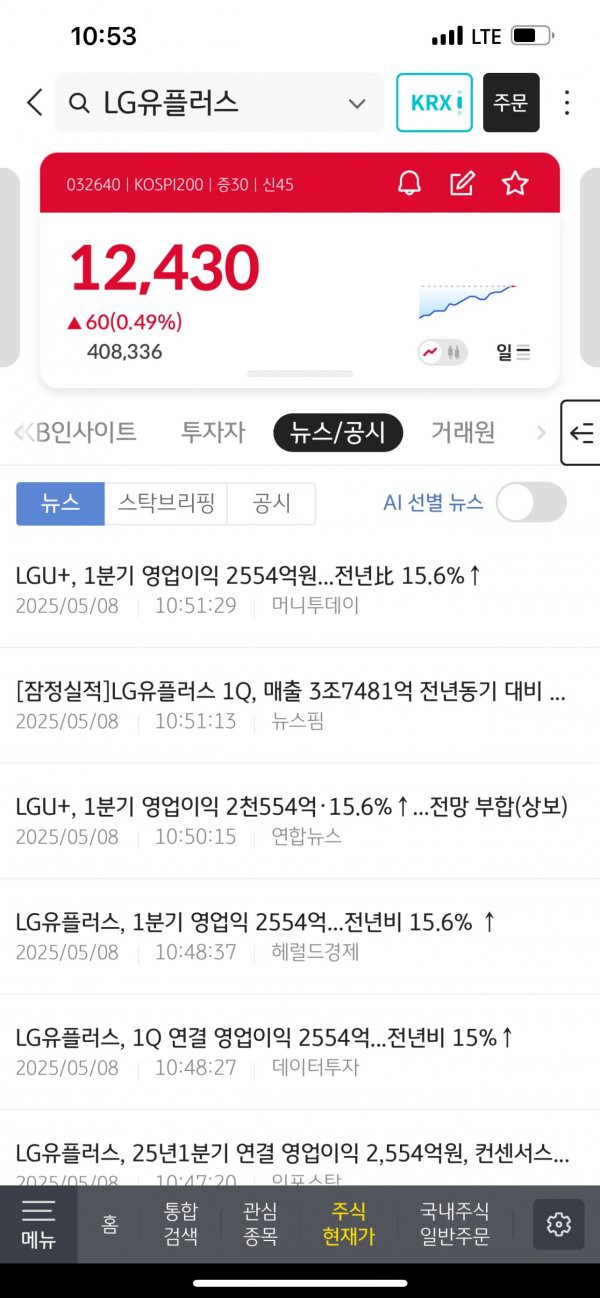The image size is (600, 1298).
Task: Switch to the 투자자 tab
Action: click(212, 432)
